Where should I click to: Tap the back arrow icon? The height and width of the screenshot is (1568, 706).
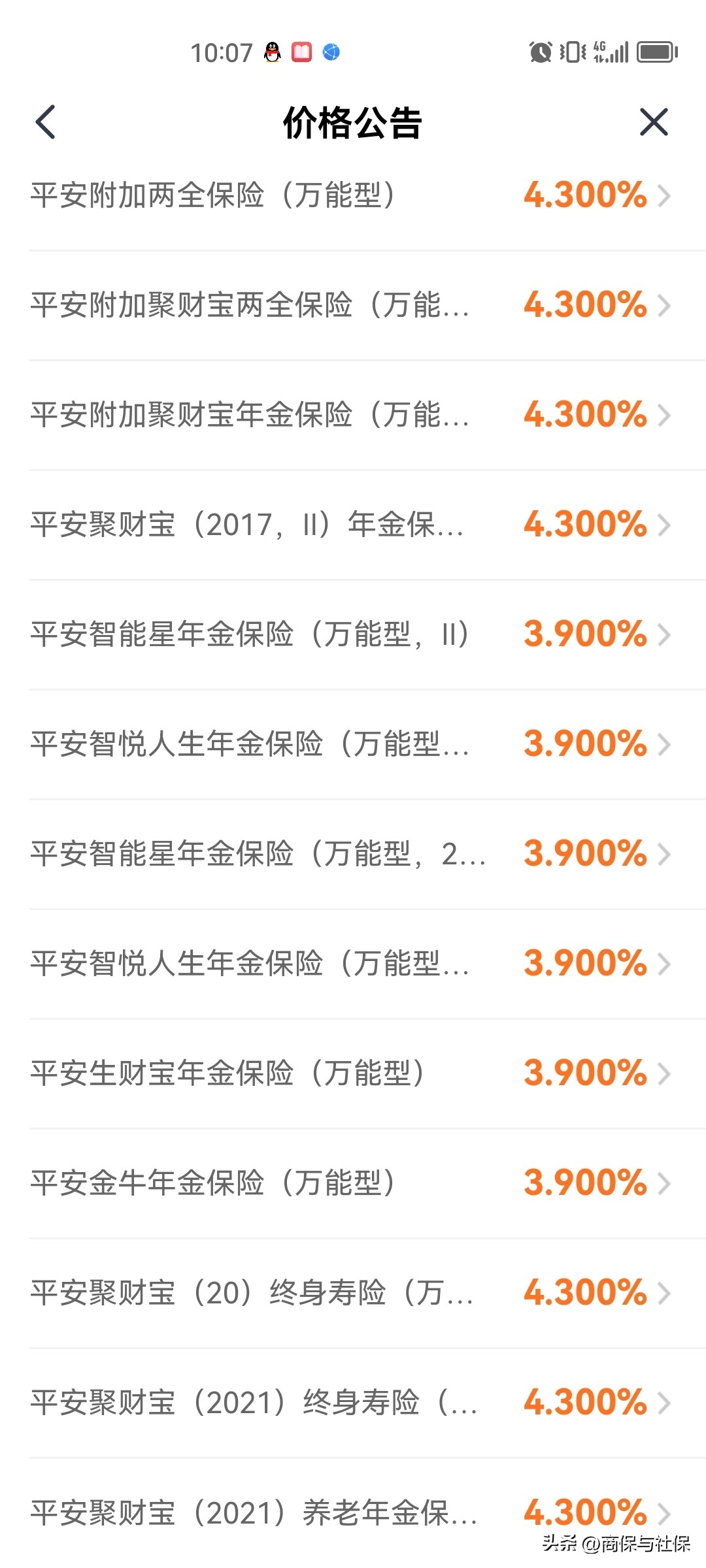click(x=44, y=123)
